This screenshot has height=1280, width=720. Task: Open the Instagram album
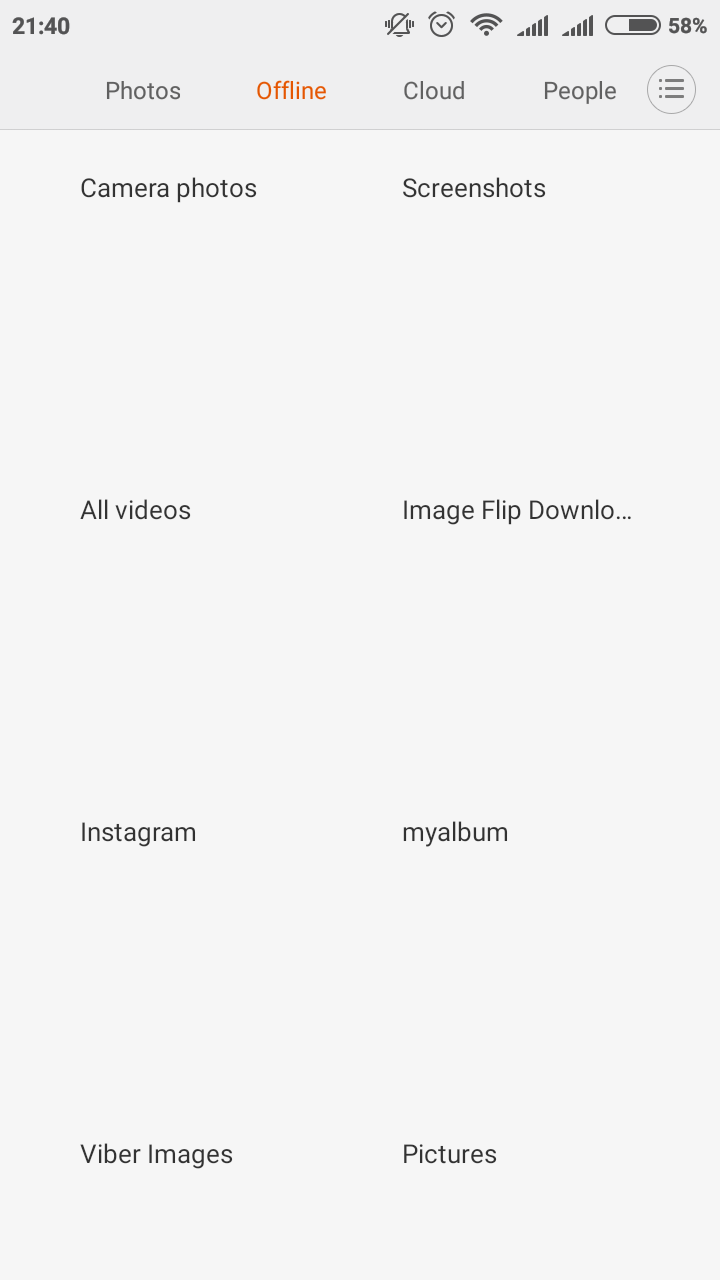point(138,832)
